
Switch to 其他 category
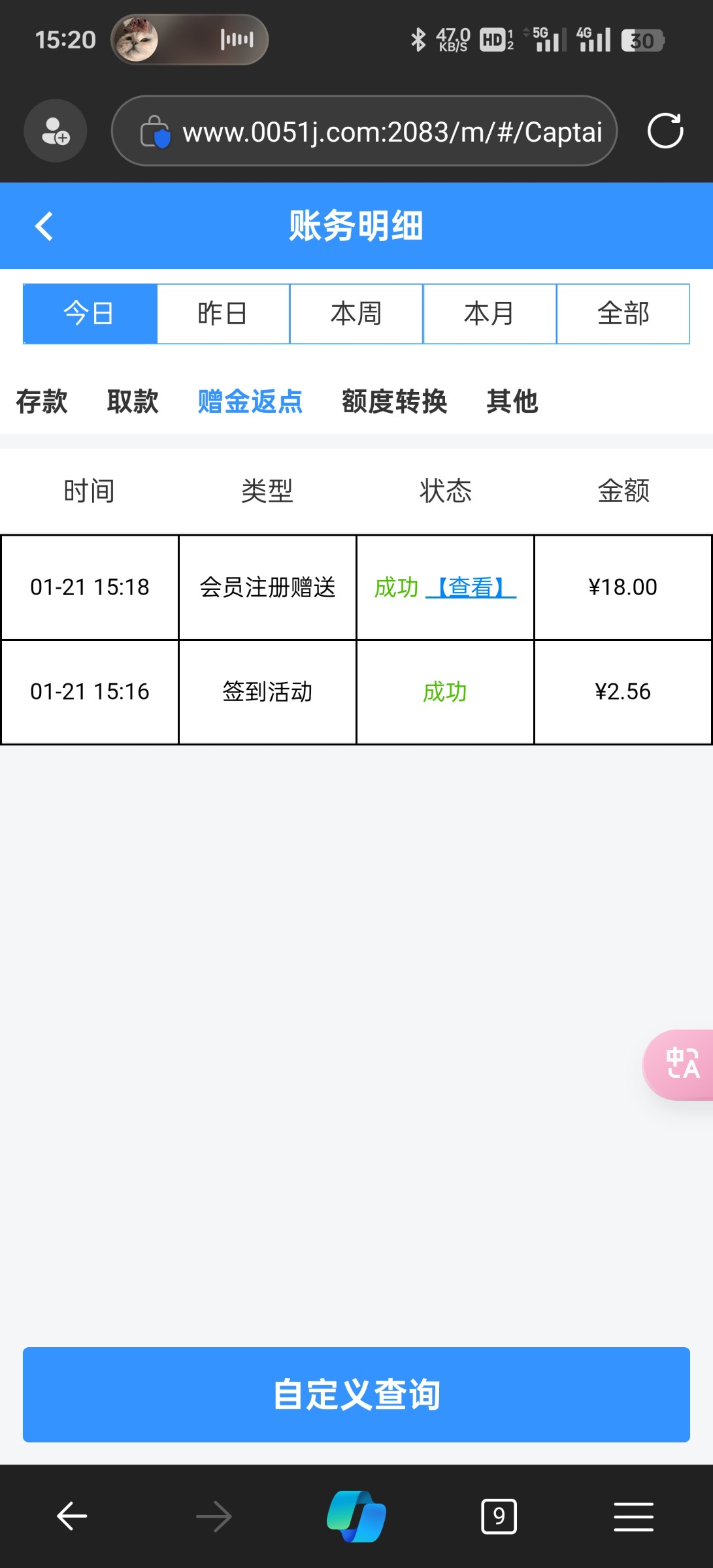512,401
